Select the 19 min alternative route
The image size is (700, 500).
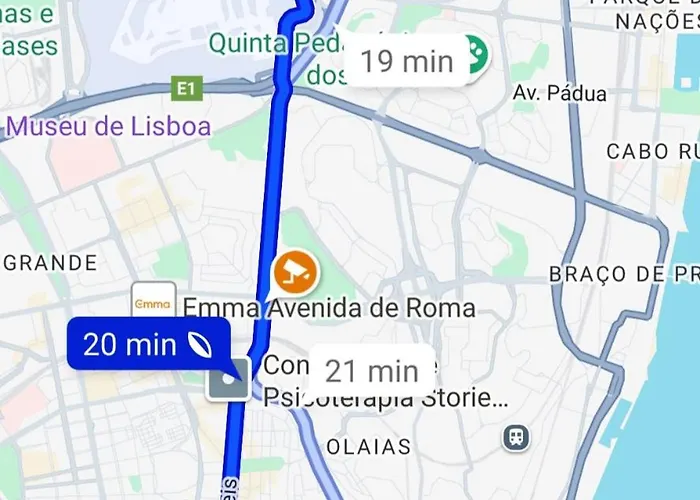point(406,61)
